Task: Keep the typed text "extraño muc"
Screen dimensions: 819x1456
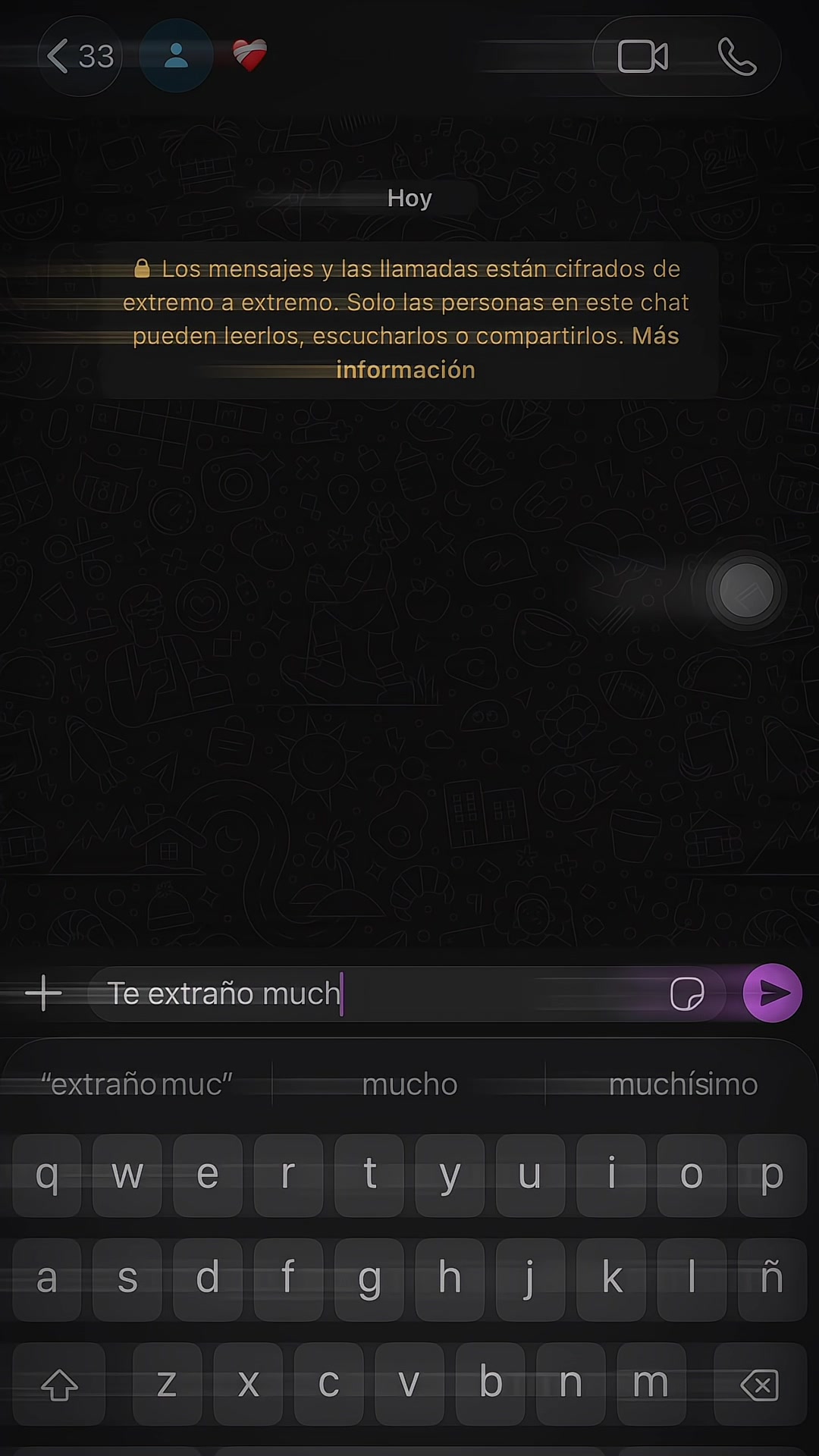Action: [x=136, y=1084]
